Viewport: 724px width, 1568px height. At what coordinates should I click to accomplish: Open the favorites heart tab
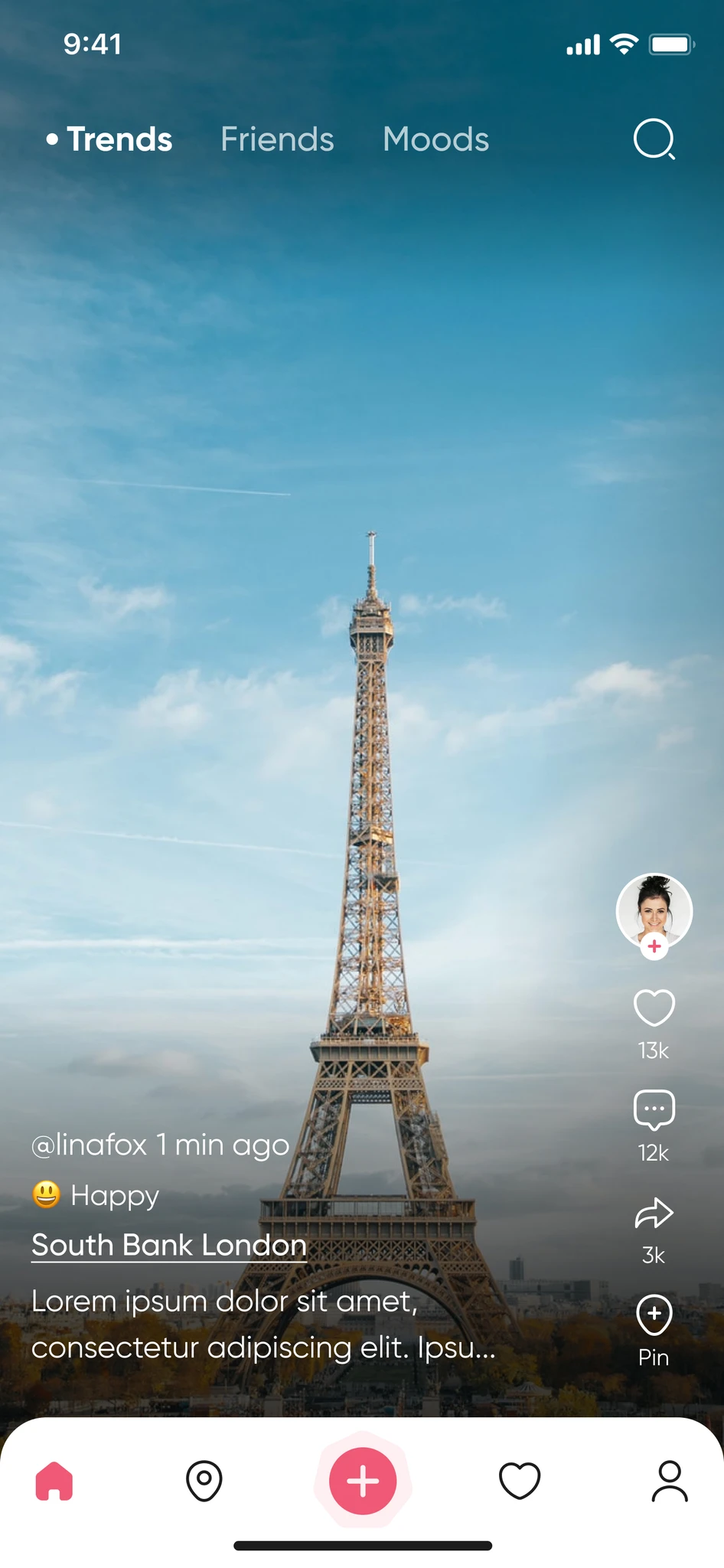pyautogui.click(x=520, y=1481)
